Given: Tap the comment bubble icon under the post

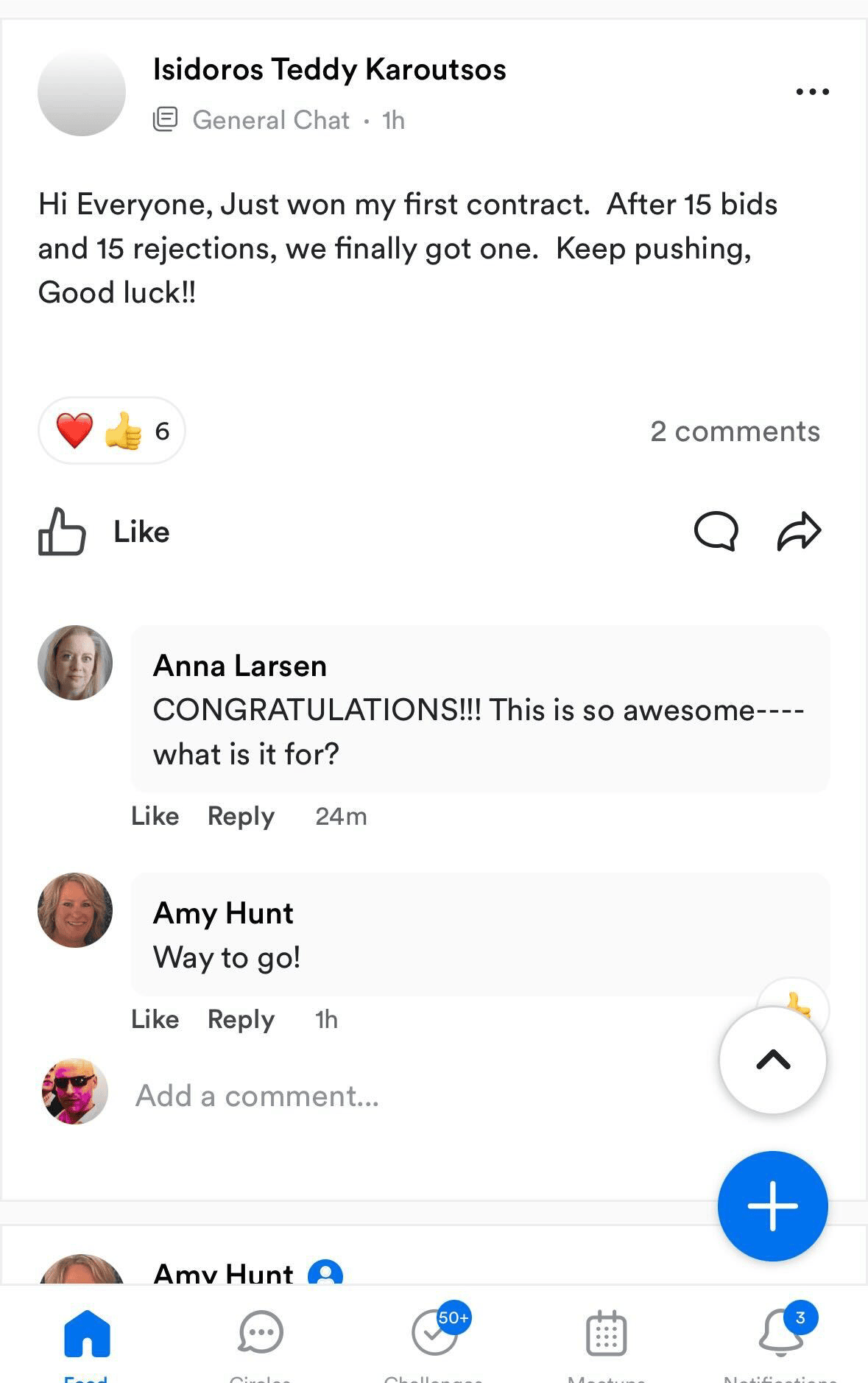Looking at the screenshot, I should [716, 531].
